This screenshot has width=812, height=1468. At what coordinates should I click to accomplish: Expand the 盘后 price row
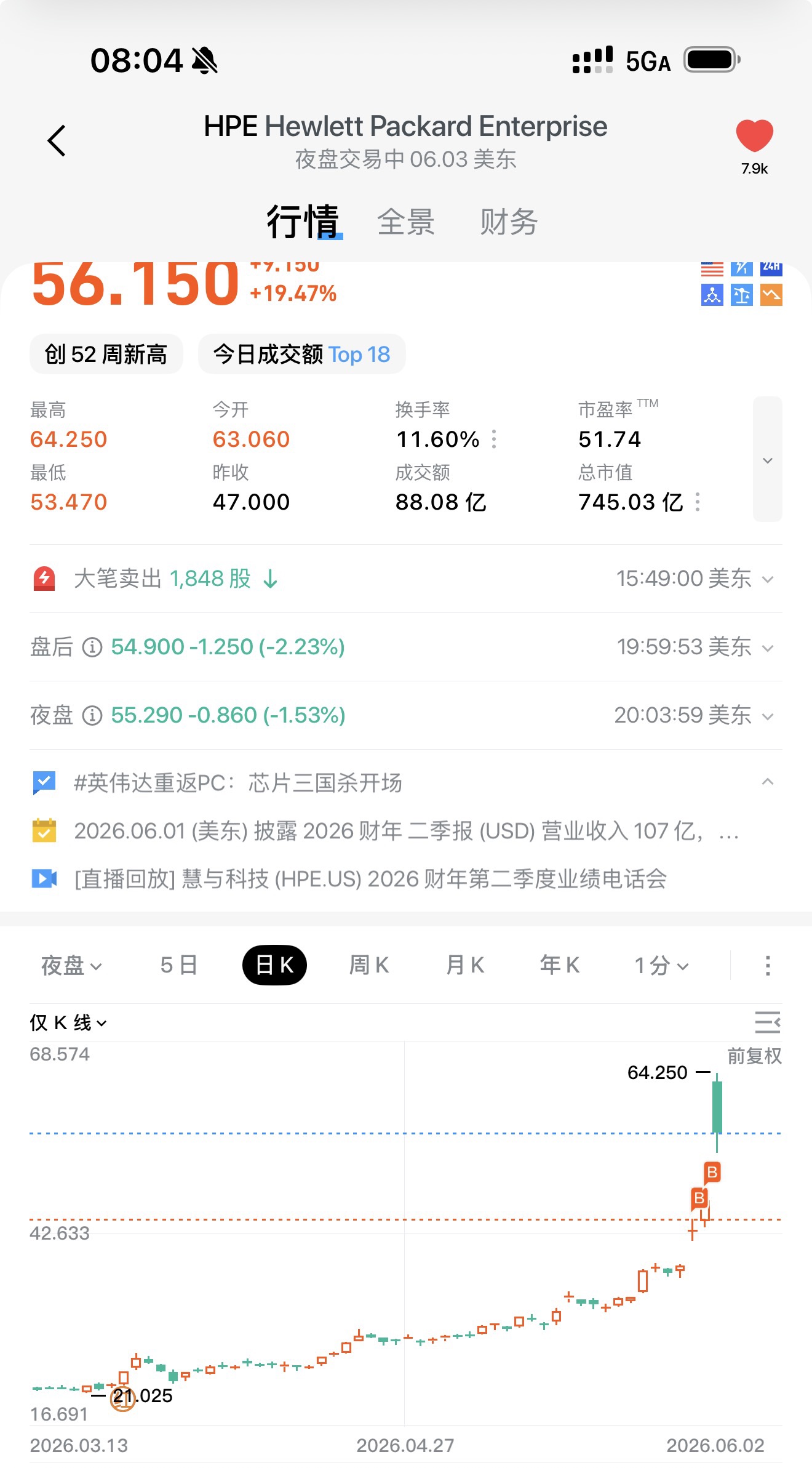[406, 647]
